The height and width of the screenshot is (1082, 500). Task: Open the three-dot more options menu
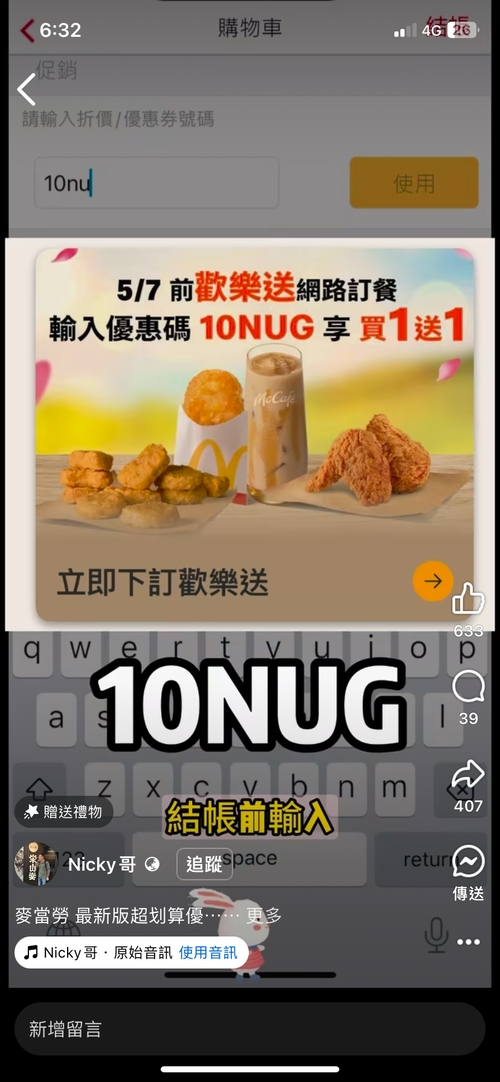pos(468,942)
